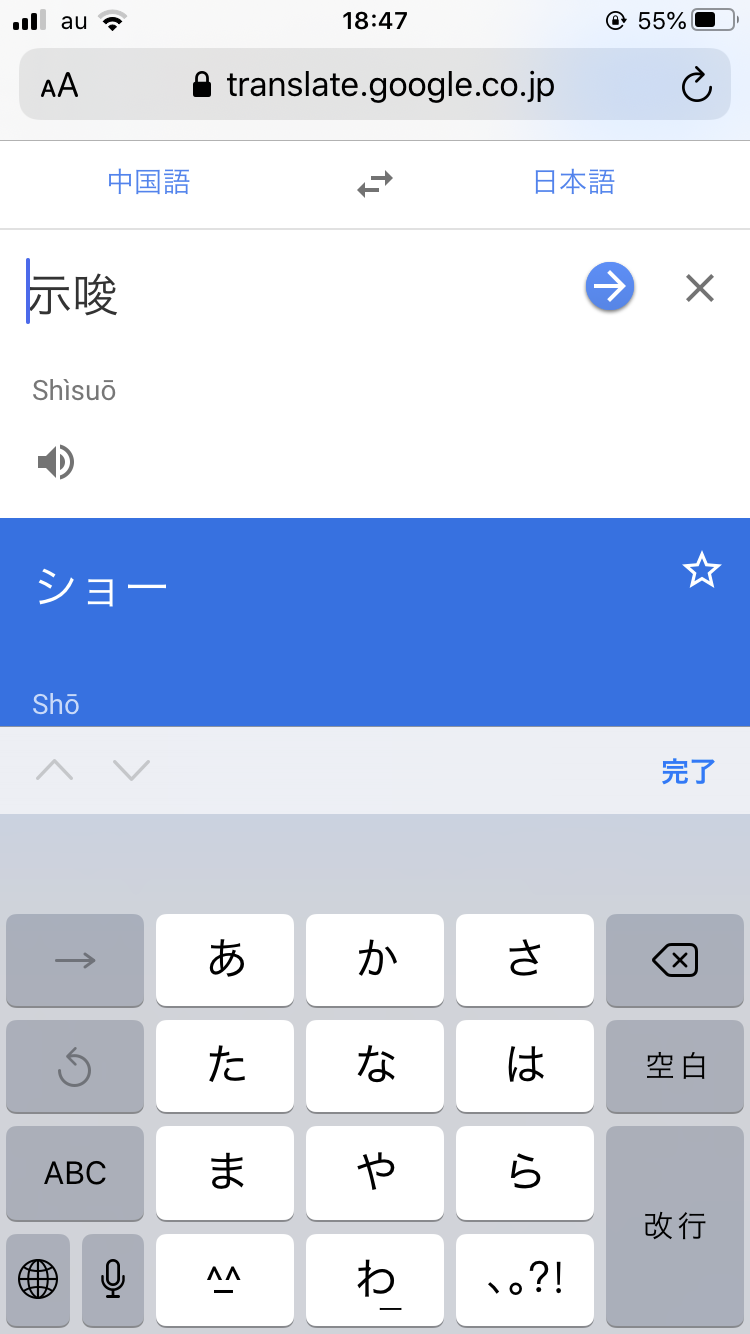The height and width of the screenshot is (1334, 750).
Task: Tap the 改行 return key
Action: 675,1225
